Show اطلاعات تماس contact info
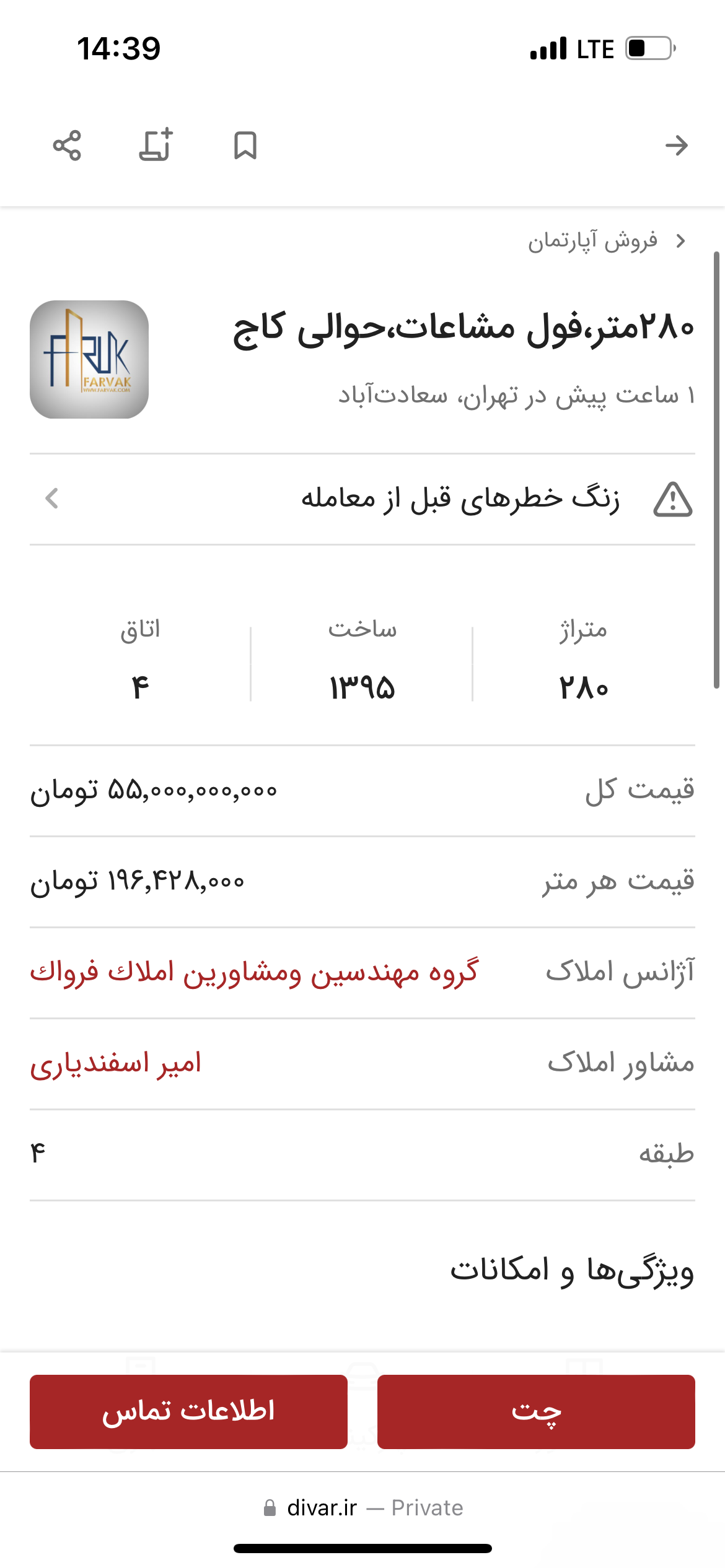The image size is (725, 1568). (188, 1411)
